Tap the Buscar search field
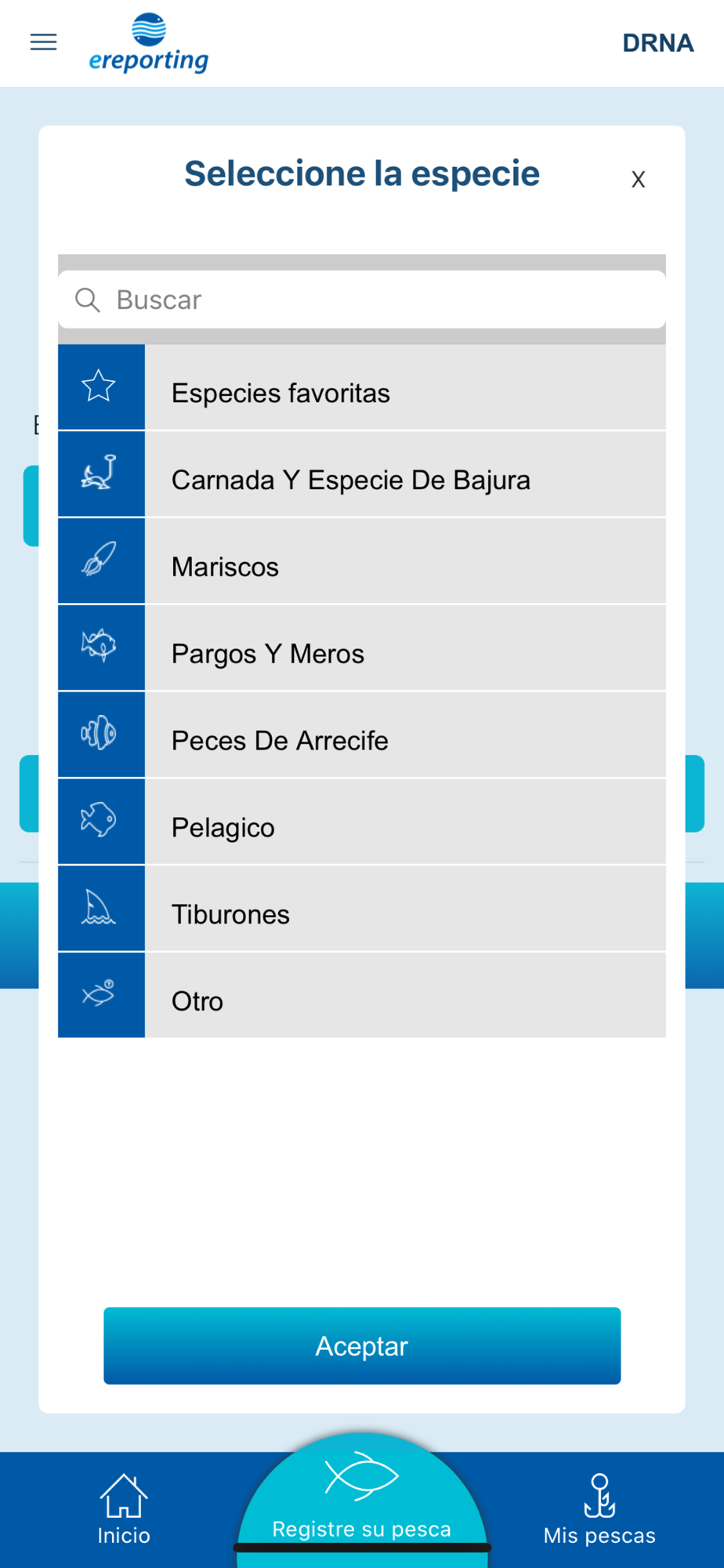This screenshot has height=1568, width=724. 362,299
